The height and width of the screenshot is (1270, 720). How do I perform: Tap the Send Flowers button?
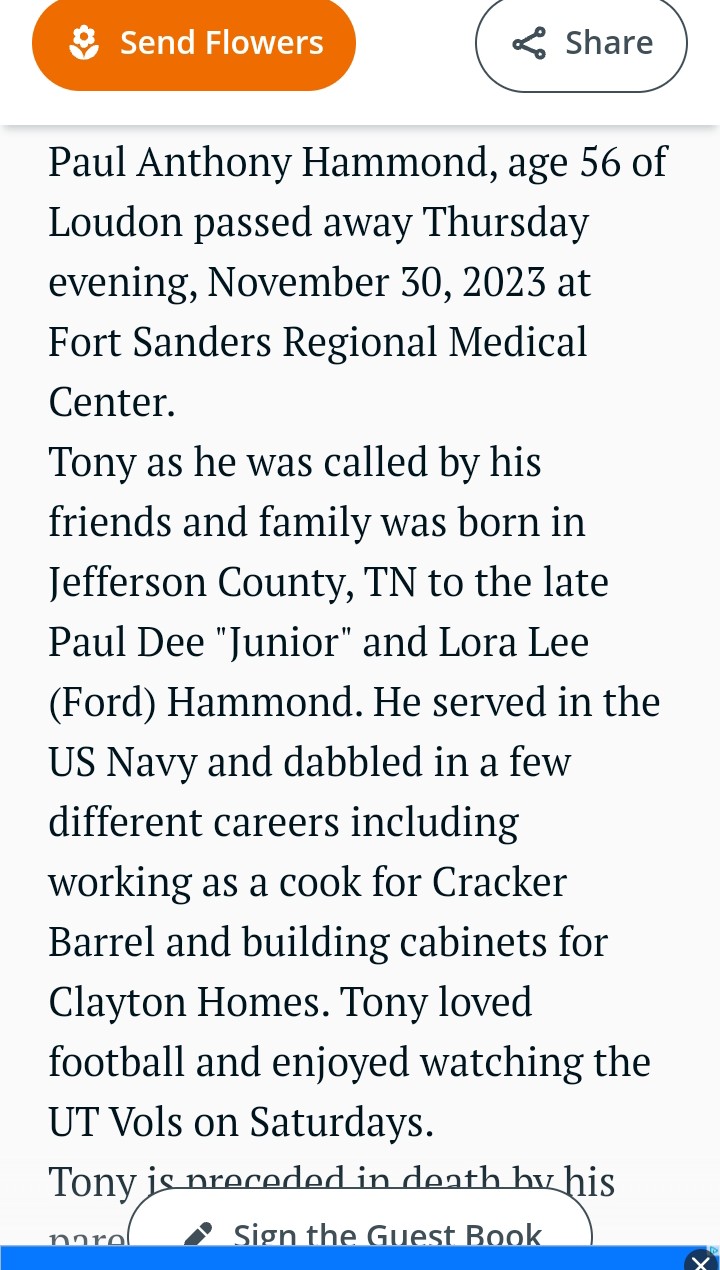(x=194, y=43)
